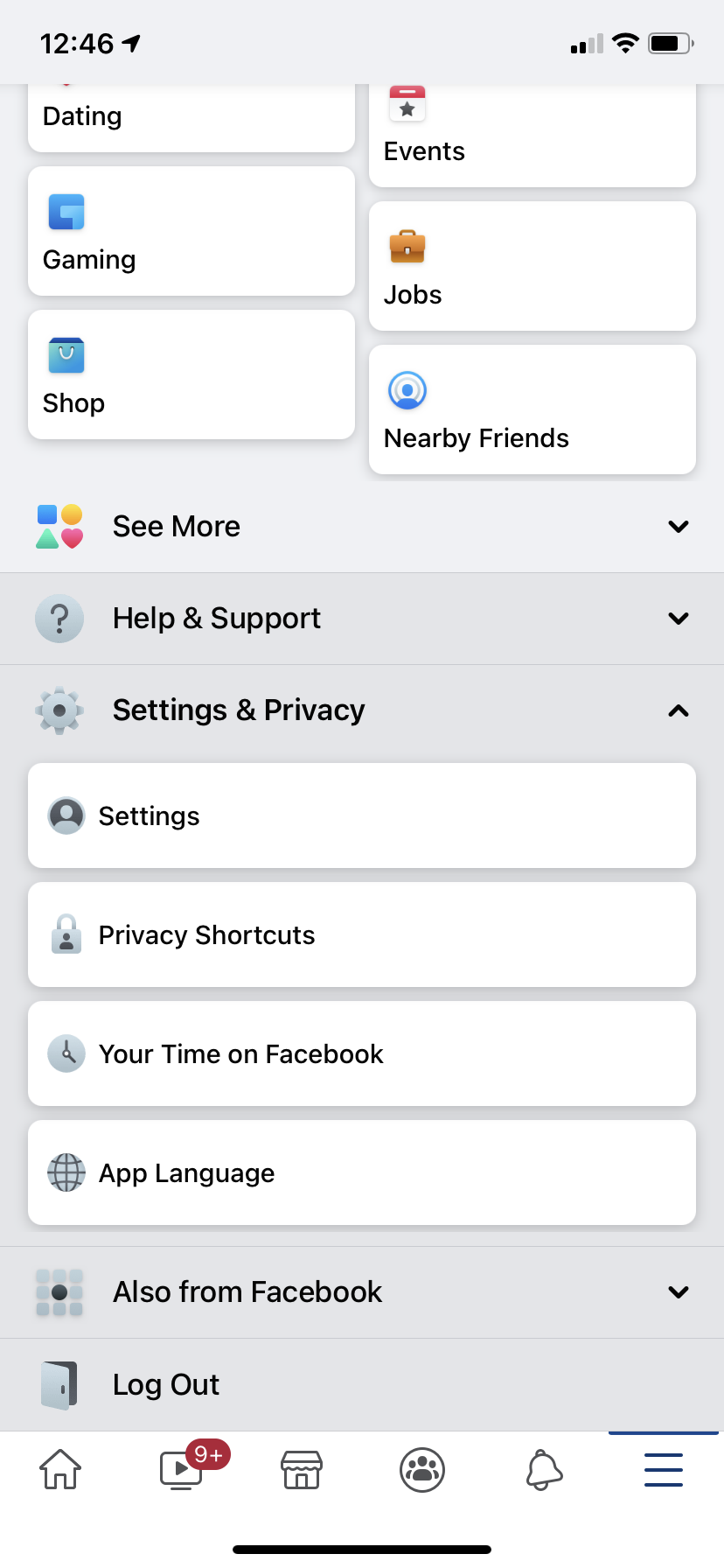Expand the See More section

click(362, 527)
